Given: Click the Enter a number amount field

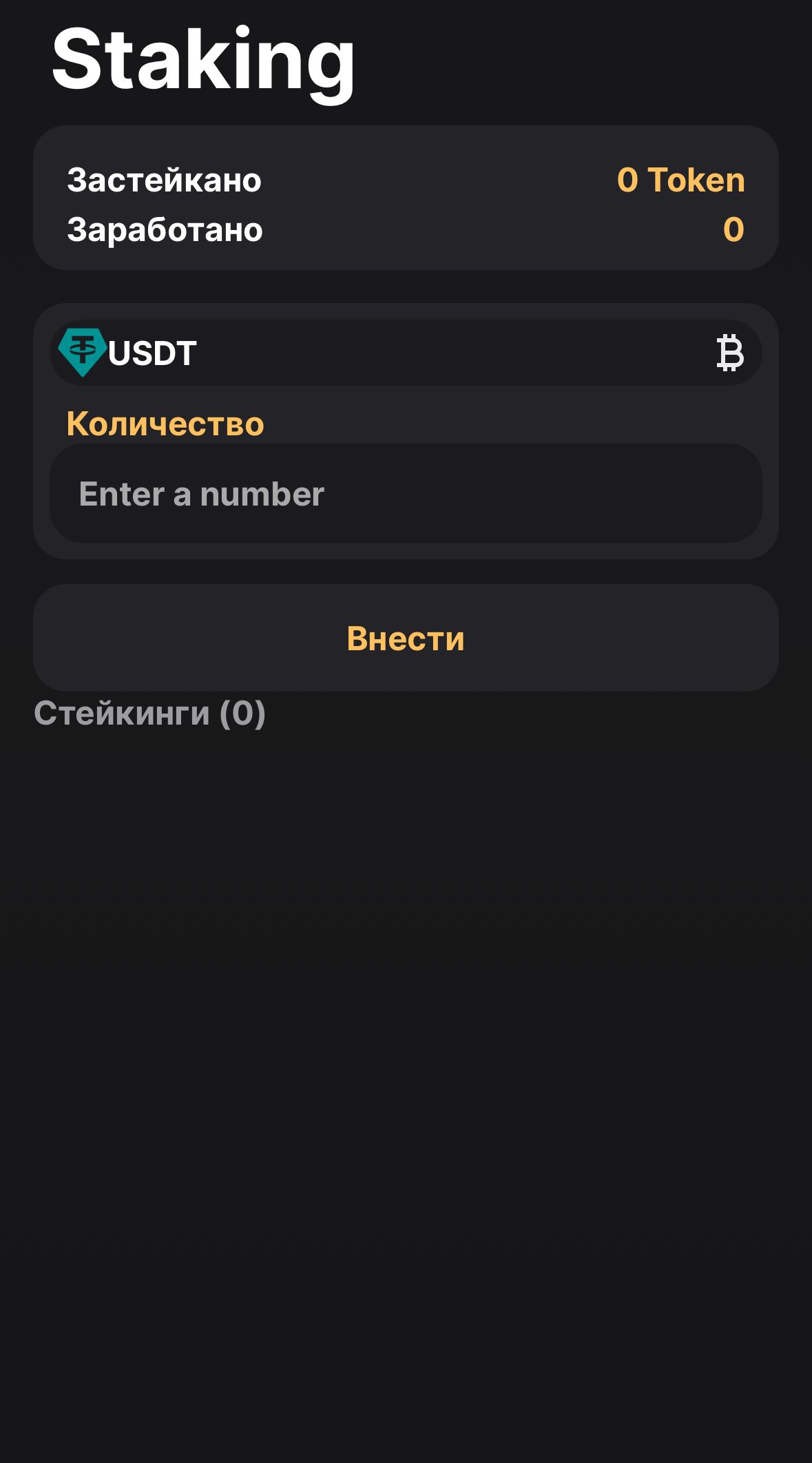Looking at the screenshot, I should click(x=406, y=493).
